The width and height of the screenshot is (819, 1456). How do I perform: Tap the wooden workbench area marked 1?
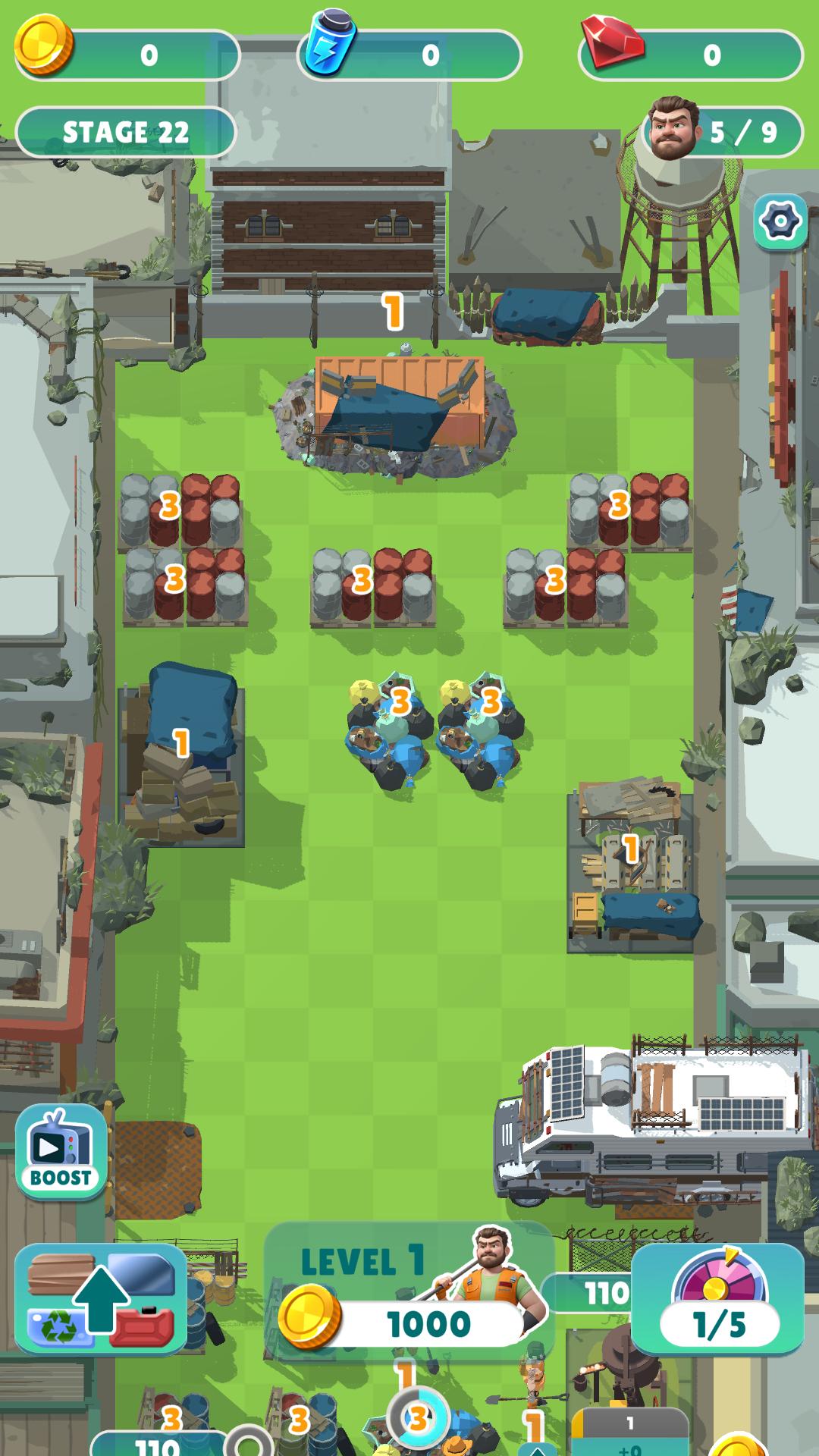click(631, 863)
